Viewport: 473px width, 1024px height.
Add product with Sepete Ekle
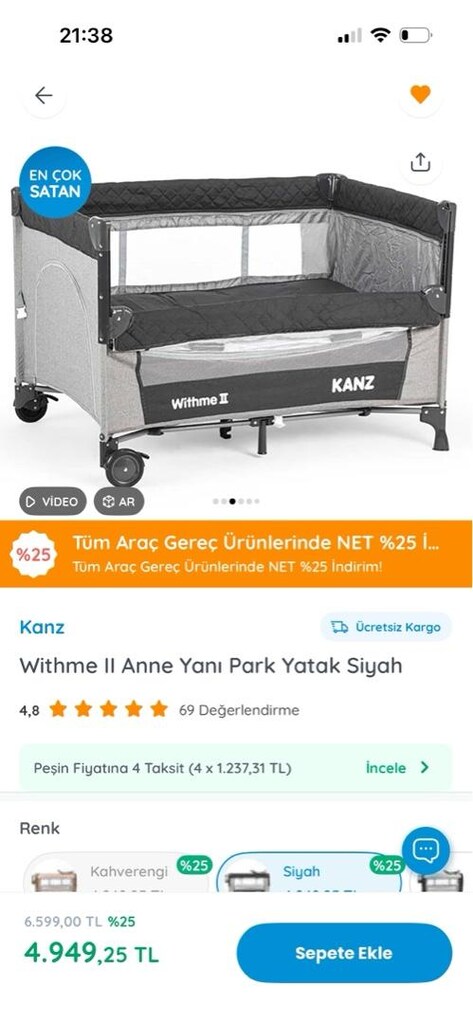344,953
